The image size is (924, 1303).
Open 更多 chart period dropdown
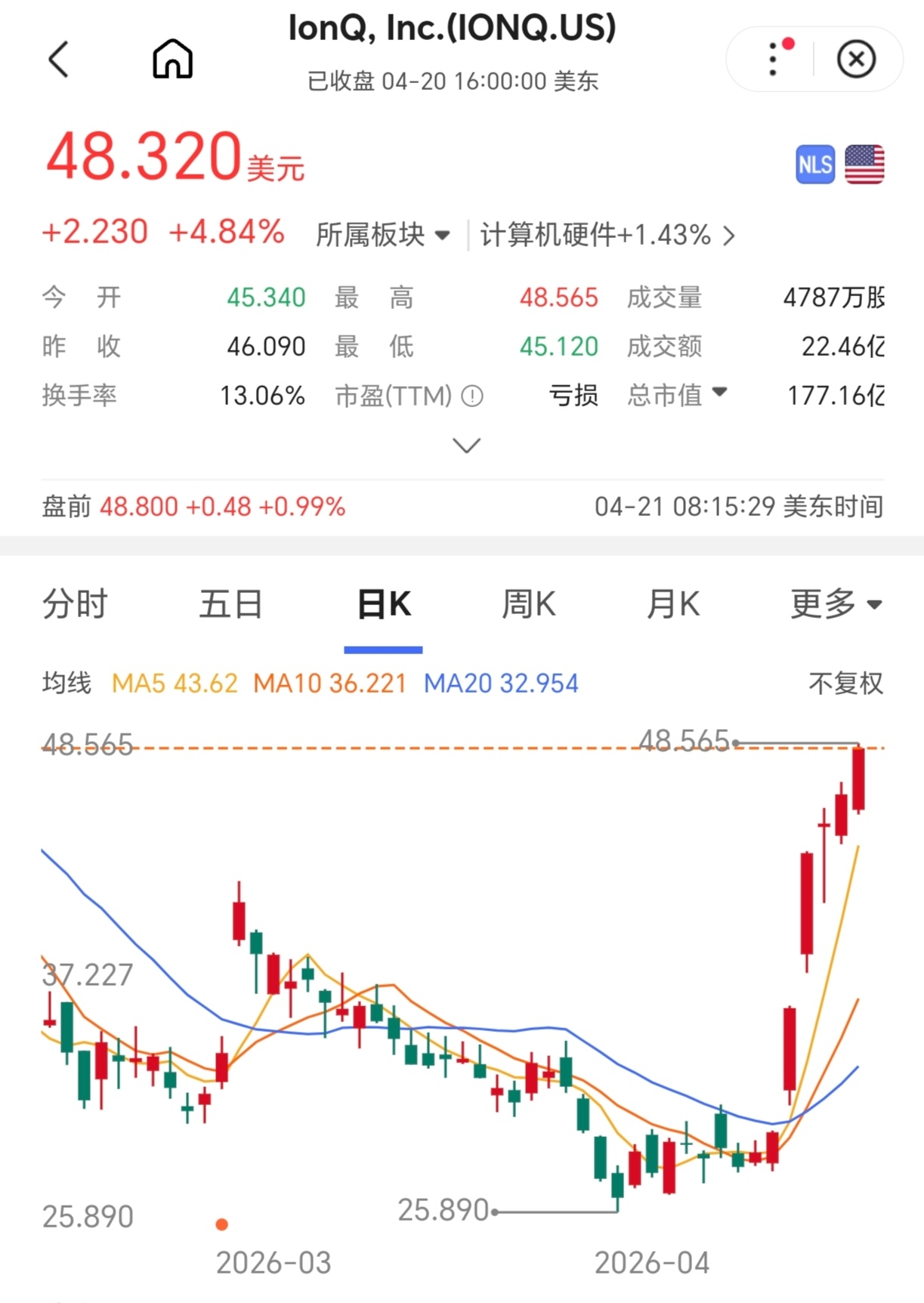point(836,604)
